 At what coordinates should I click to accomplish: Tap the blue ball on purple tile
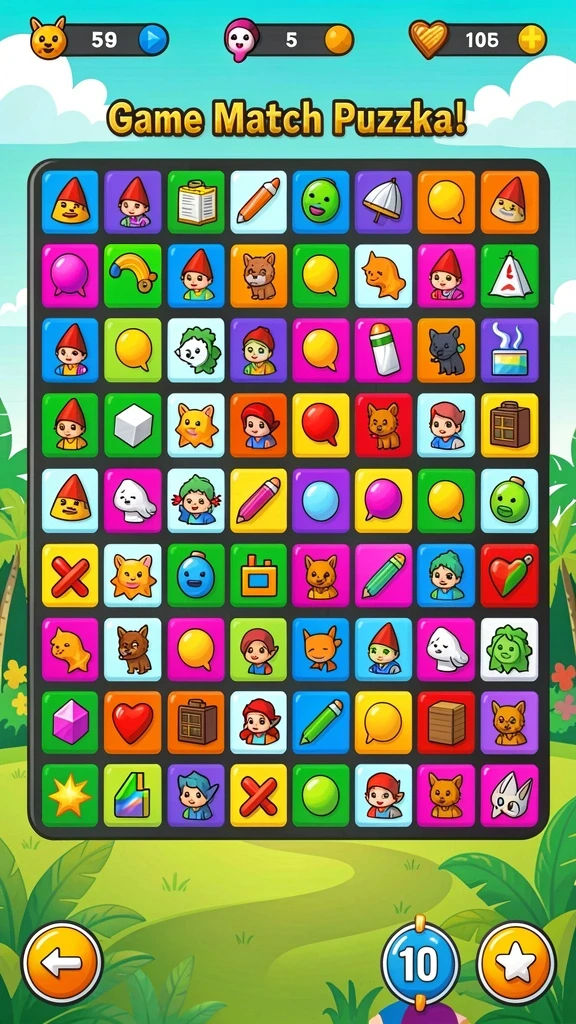321,500
